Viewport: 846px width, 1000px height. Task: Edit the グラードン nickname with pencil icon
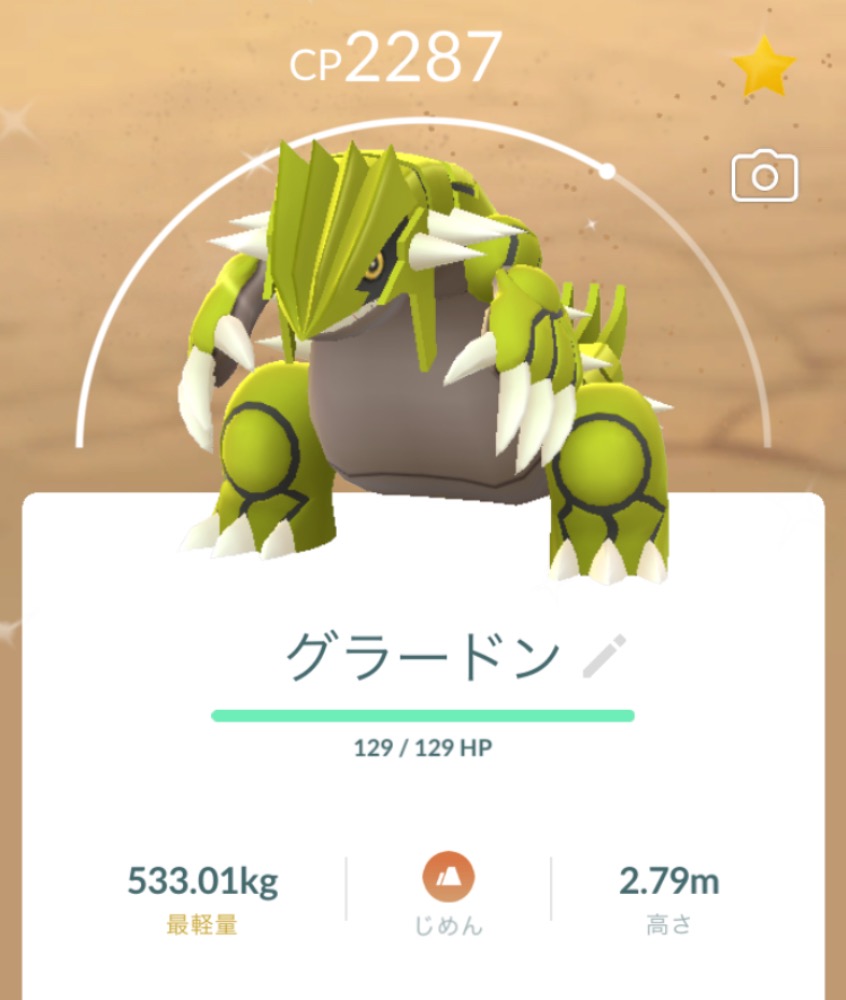point(603,655)
